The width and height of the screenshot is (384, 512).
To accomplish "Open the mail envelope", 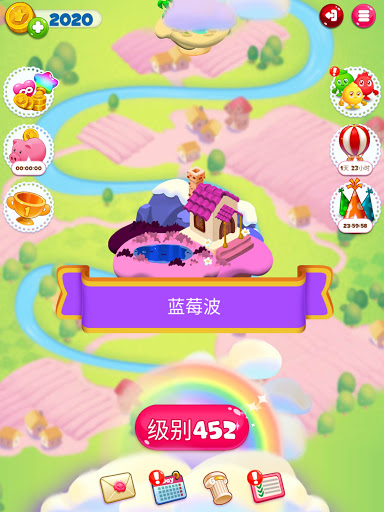I will pyautogui.click(x=118, y=487).
